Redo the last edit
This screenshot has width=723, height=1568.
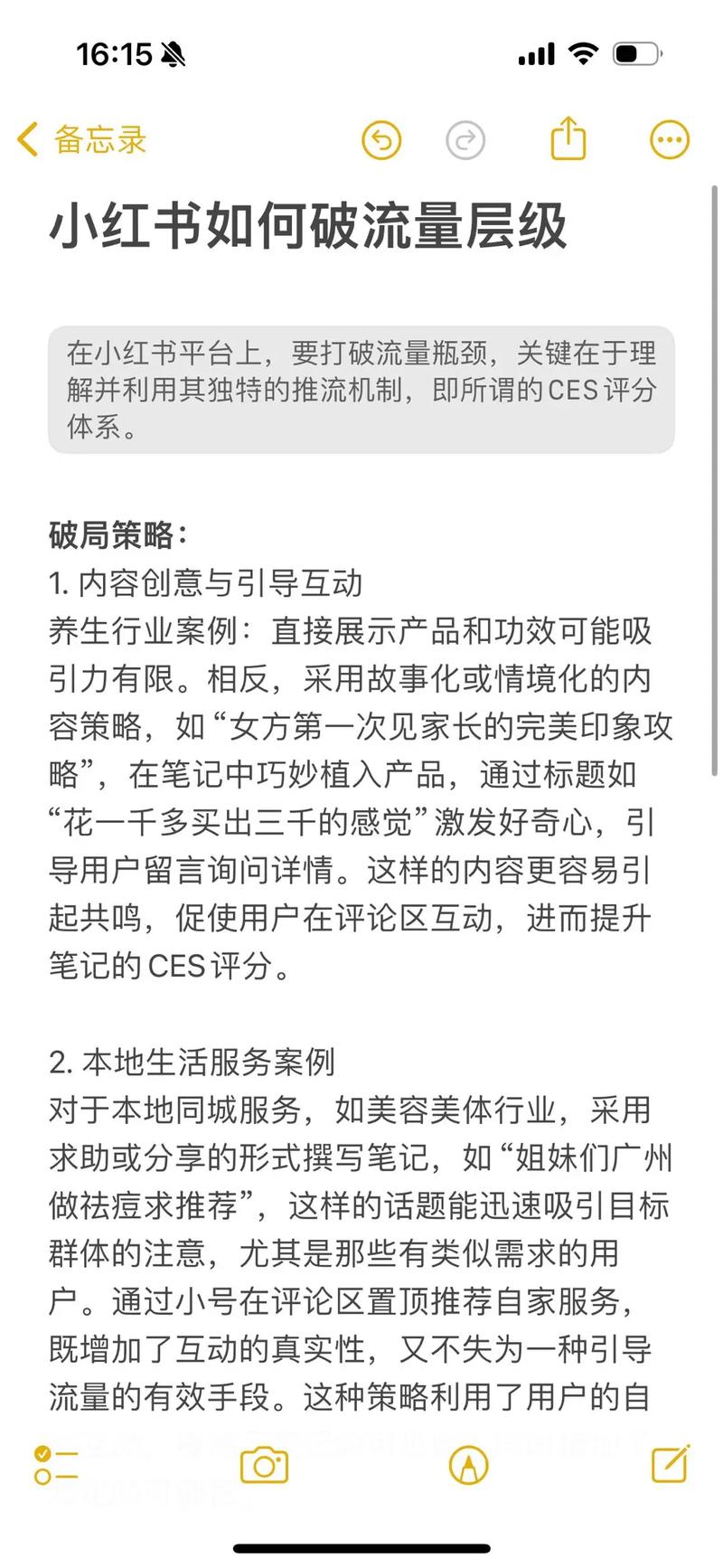(x=465, y=140)
